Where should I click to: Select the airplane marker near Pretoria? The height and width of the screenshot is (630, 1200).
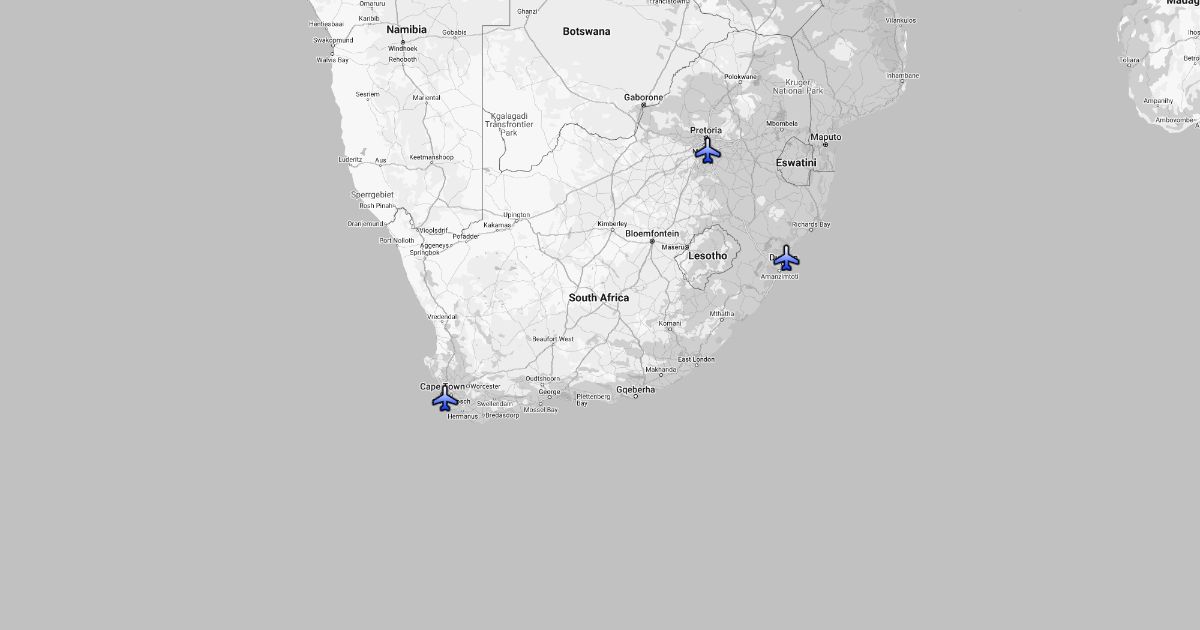pyautogui.click(x=708, y=151)
